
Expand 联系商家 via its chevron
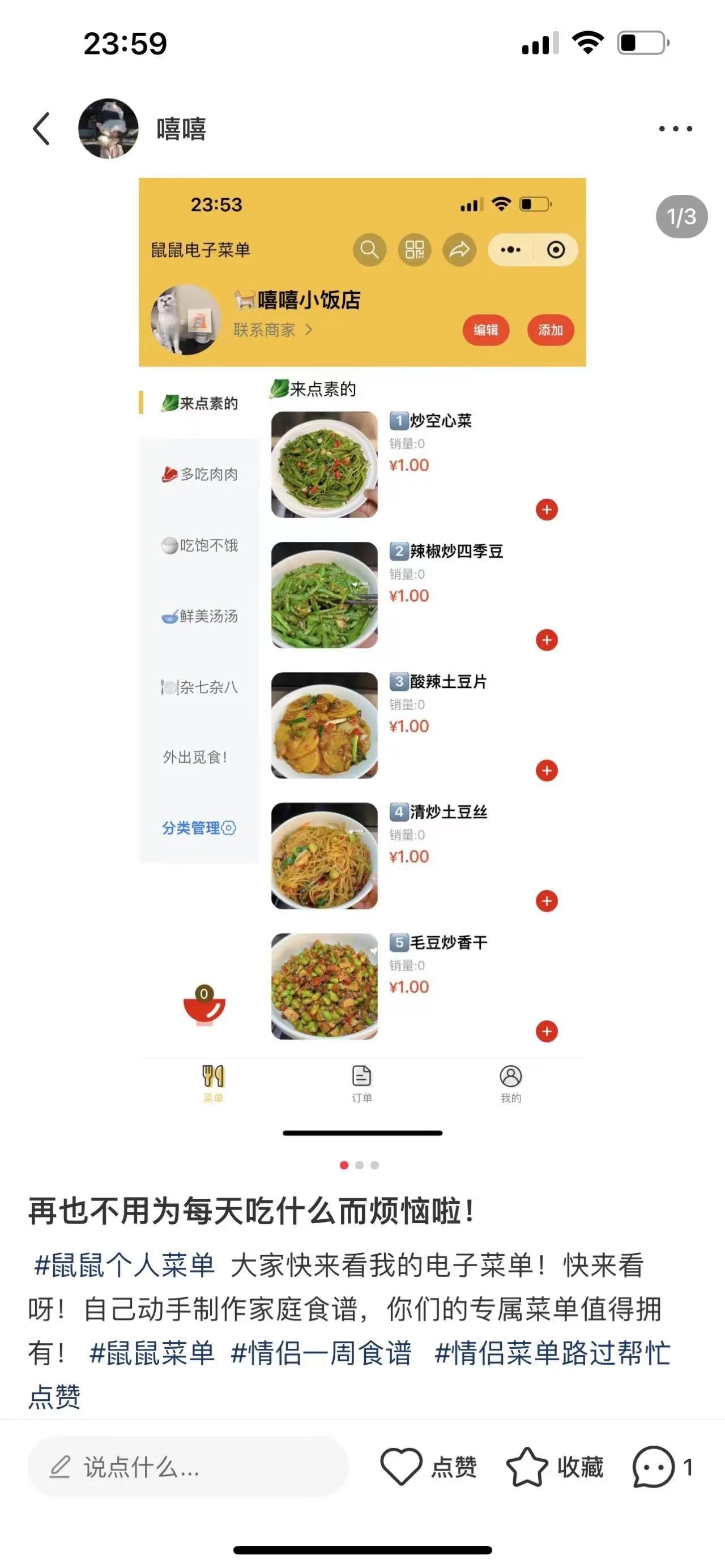tap(309, 330)
